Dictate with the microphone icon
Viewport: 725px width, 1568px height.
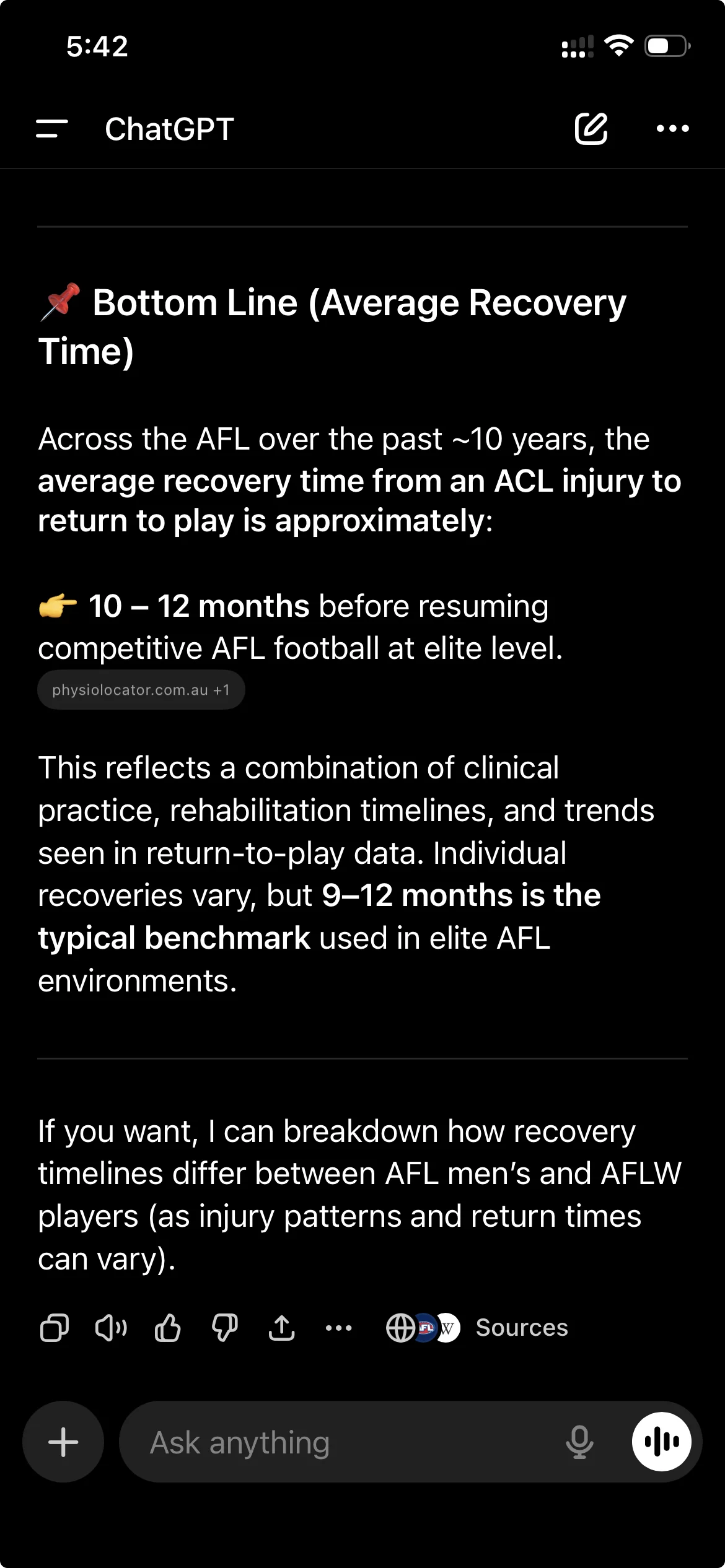tap(579, 1442)
